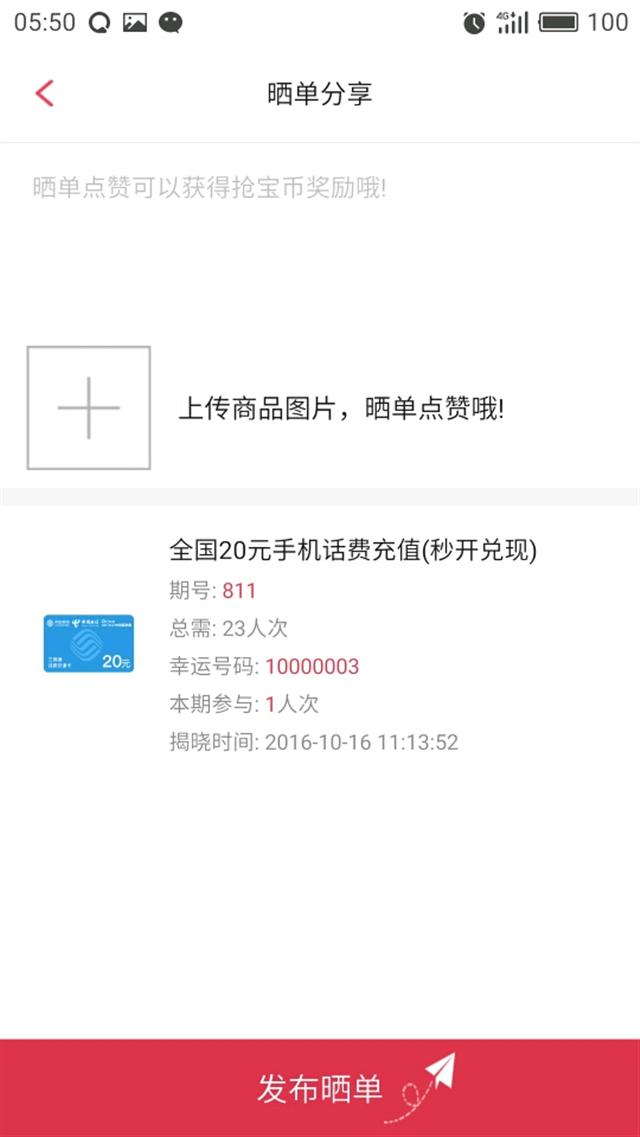Tap the review text input area
Viewport: 640px width, 1137px height.
pyautogui.click(x=320, y=237)
